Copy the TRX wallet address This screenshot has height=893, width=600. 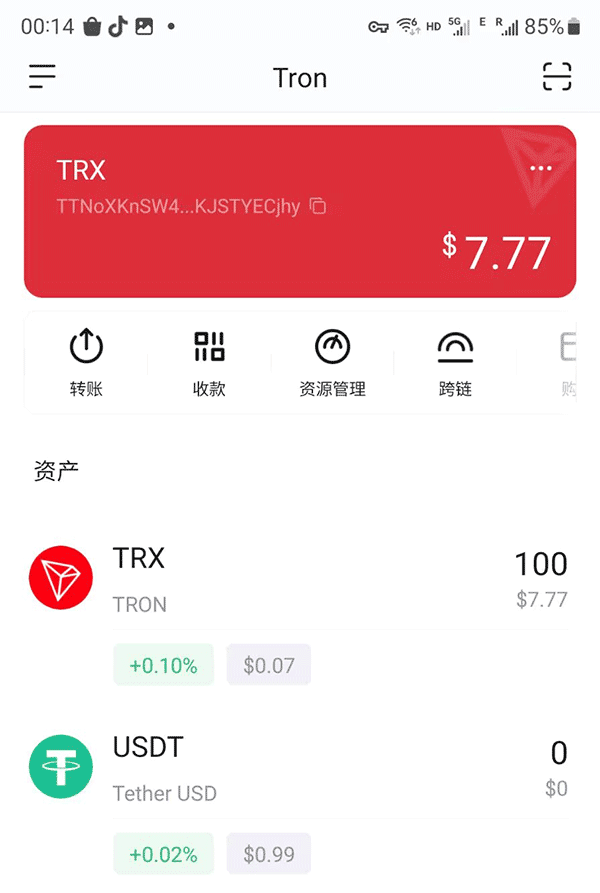[318, 207]
